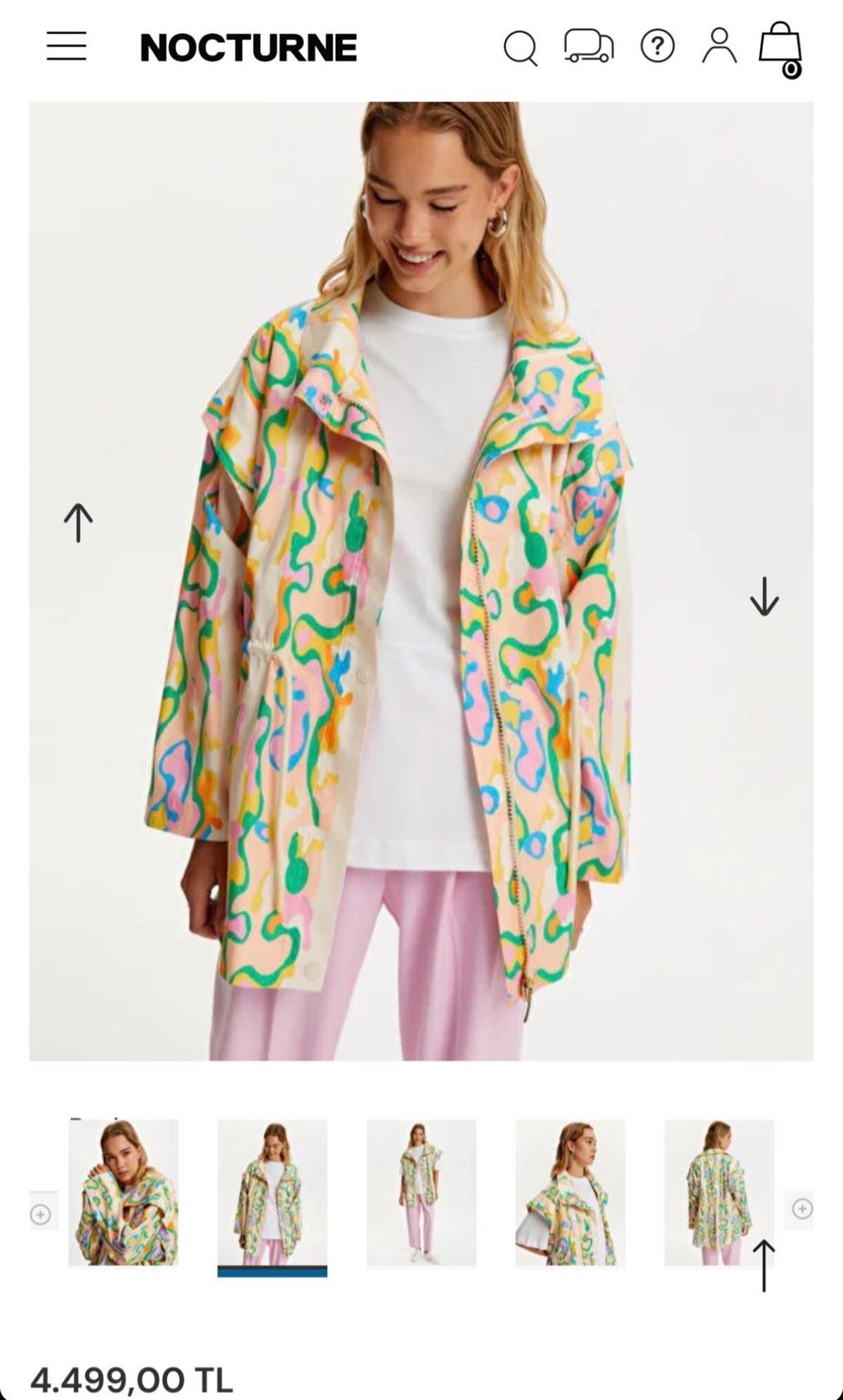Select the back view jacket thumbnail
The image size is (843, 1400).
point(719,1192)
